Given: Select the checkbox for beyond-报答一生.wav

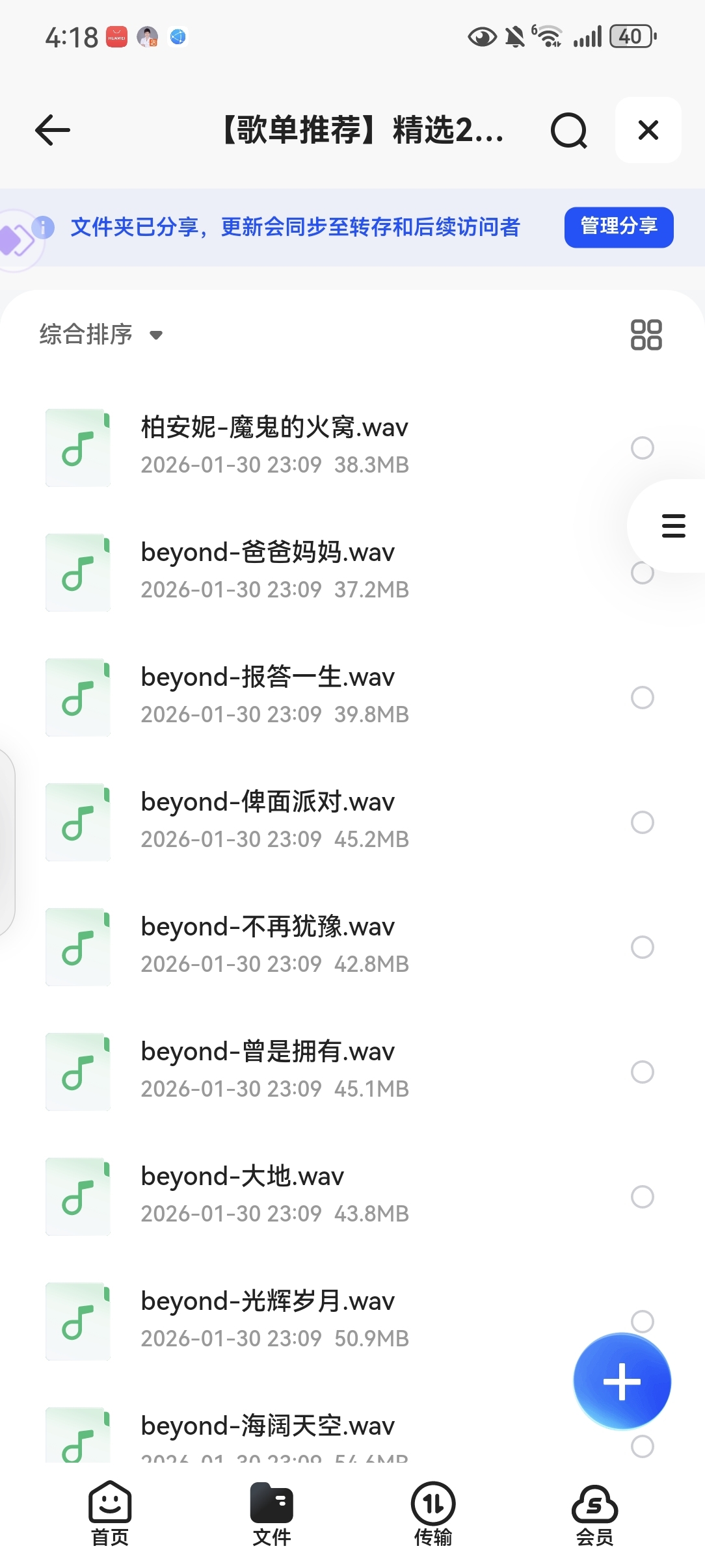Looking at the screenshot, I should pyautogui.click(x=643, y=698).
